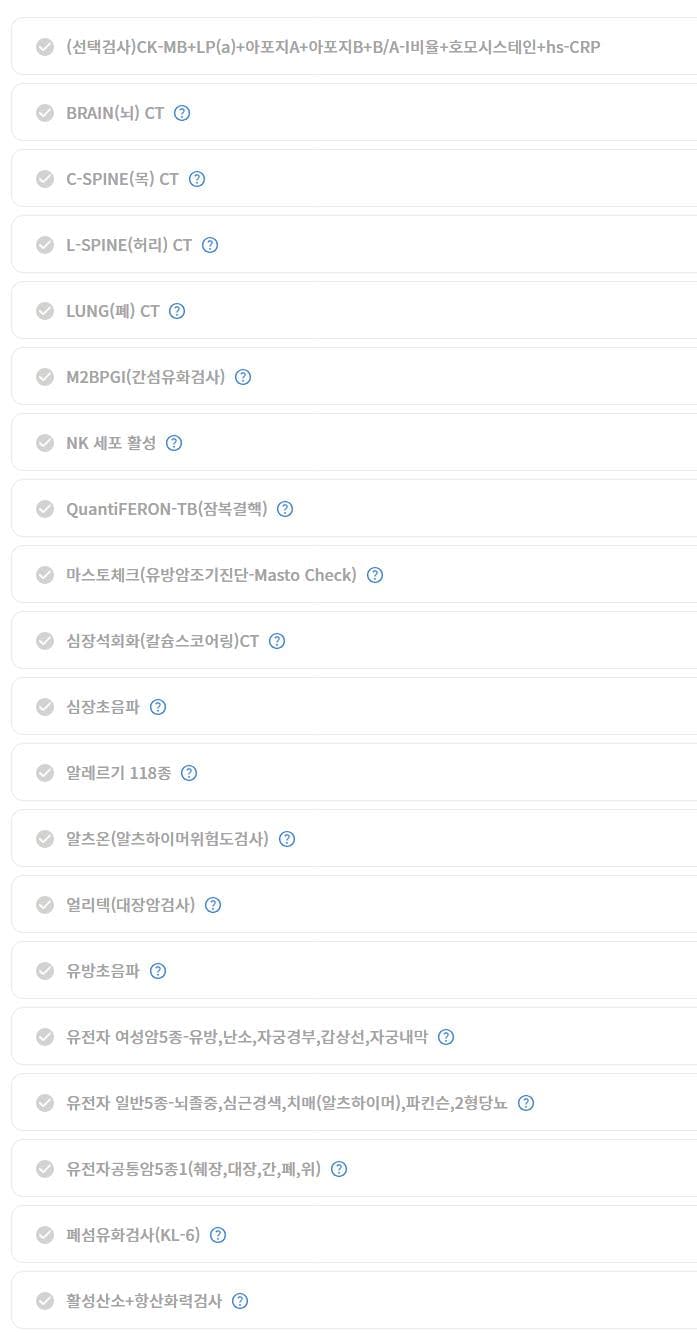Image resolution: width=697 pixels, height=1333 pixels.
Task: Check the L-SPINE(허리) CT option
Action: (x=45, y=245)
